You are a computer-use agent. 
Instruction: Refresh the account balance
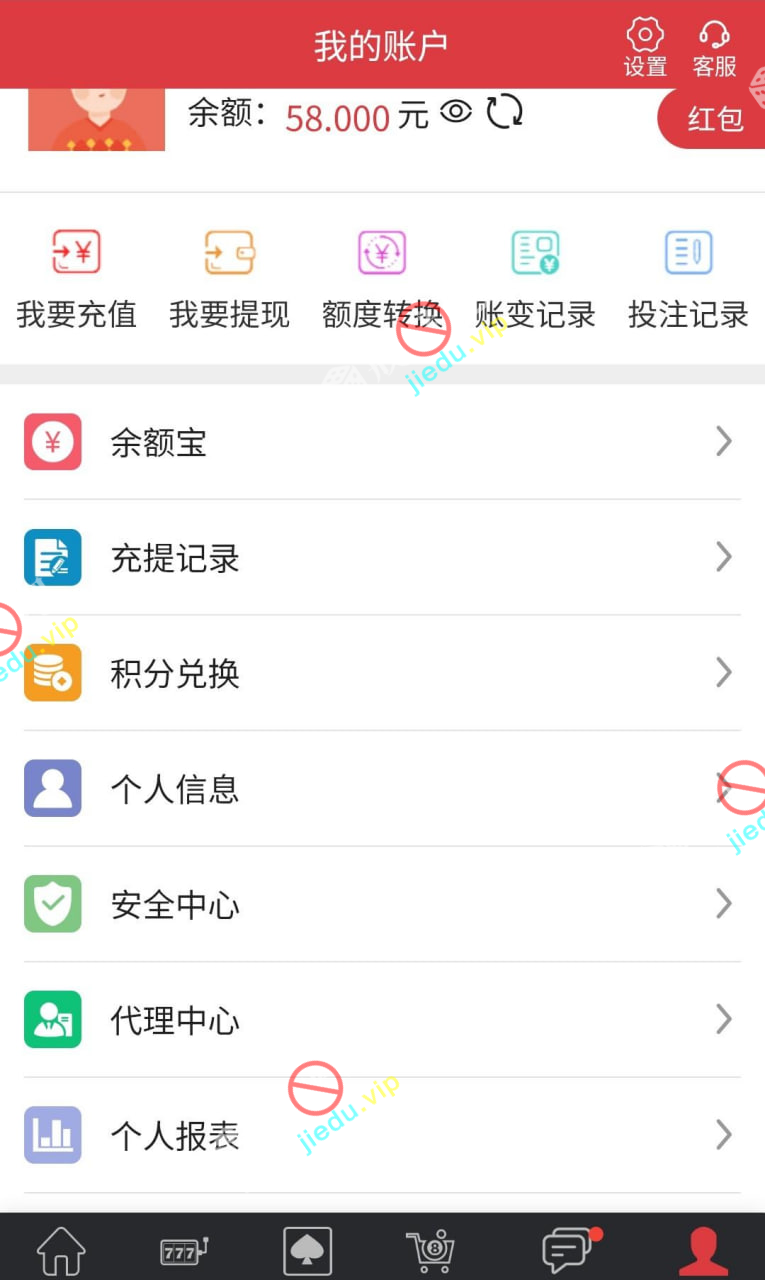click(x=505, y=112)
